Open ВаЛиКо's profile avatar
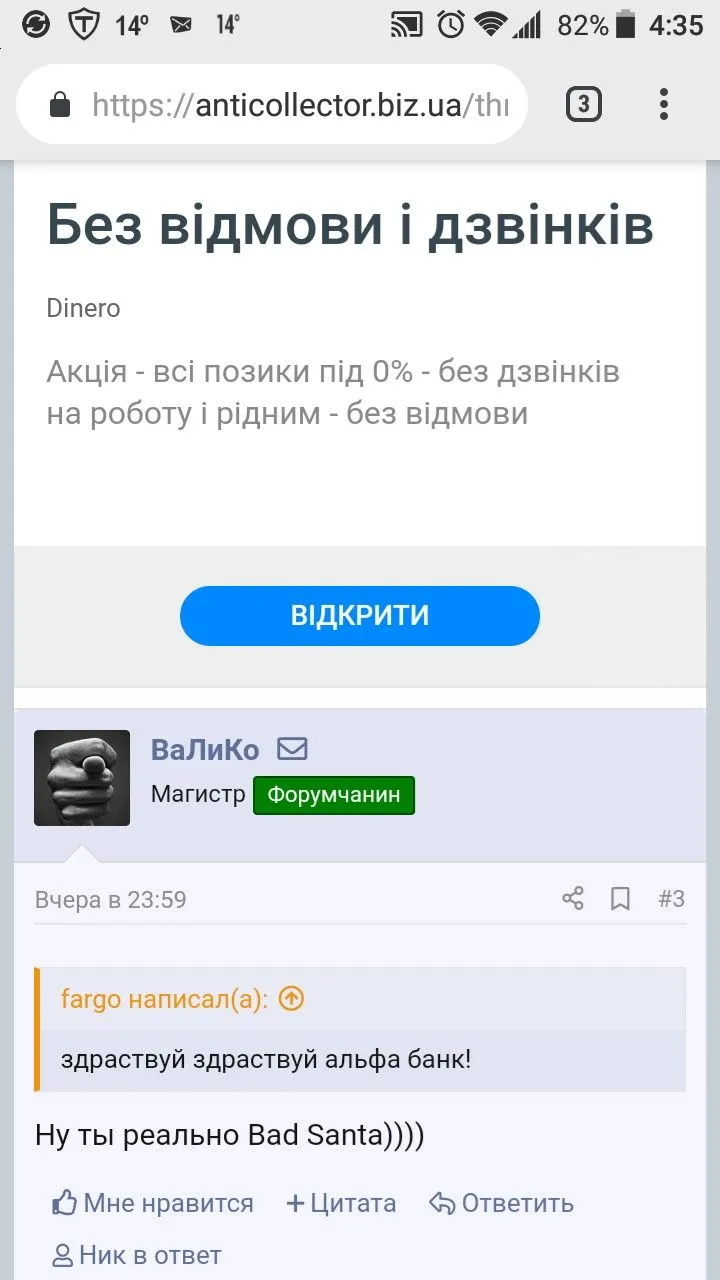This screenshot has height=1280, width=720. pyautogui.click(x=82, y=778)
